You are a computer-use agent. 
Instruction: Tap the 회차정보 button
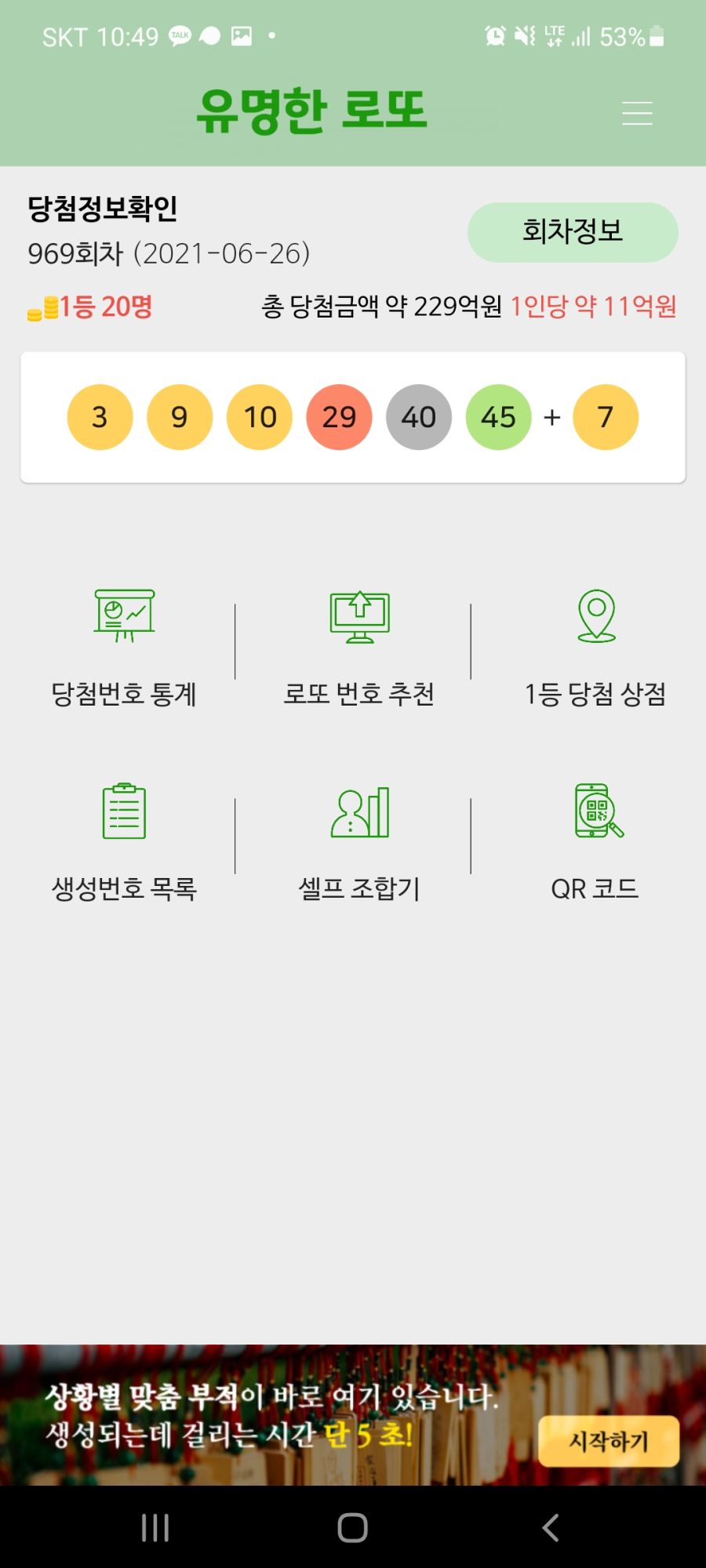point(572,231)
